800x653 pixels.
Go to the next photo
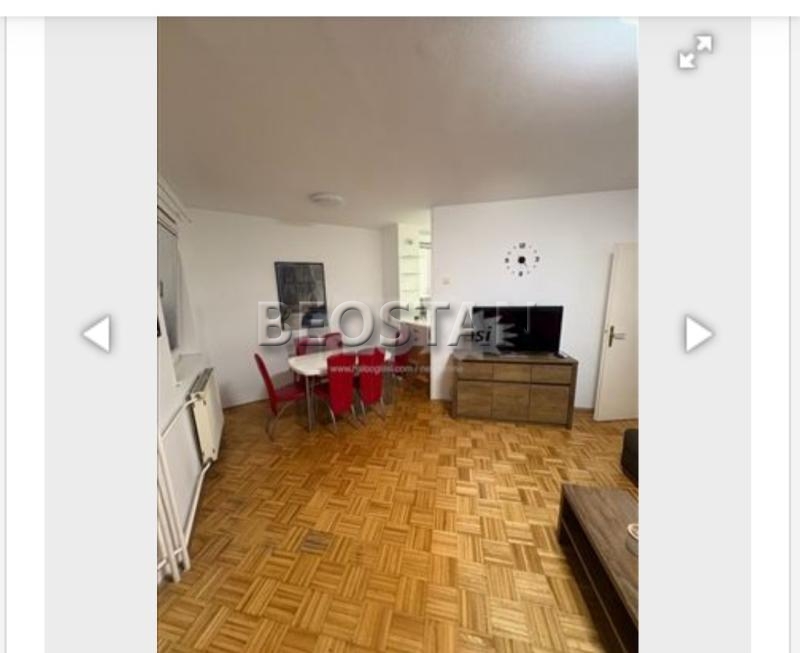[698, 334]
